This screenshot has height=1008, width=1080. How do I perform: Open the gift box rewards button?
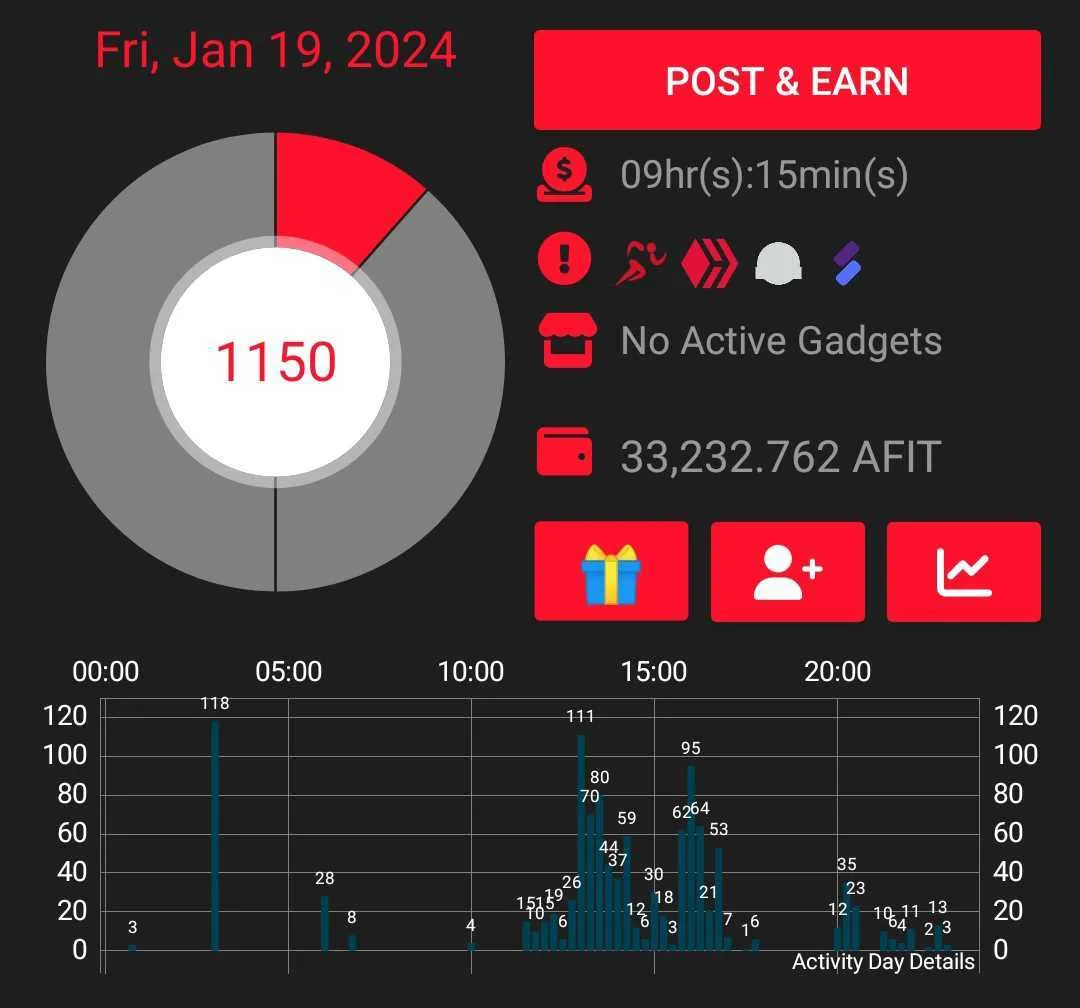pyautogui.click(x=611, y=572)
